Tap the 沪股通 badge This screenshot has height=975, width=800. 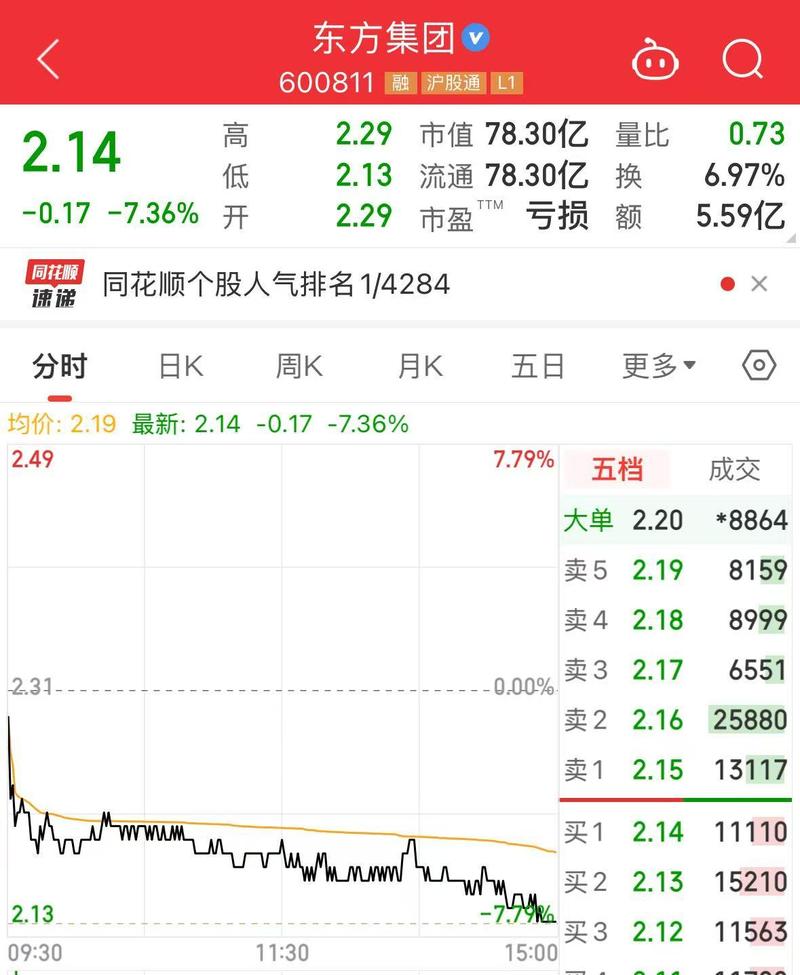tap(453, 84)
